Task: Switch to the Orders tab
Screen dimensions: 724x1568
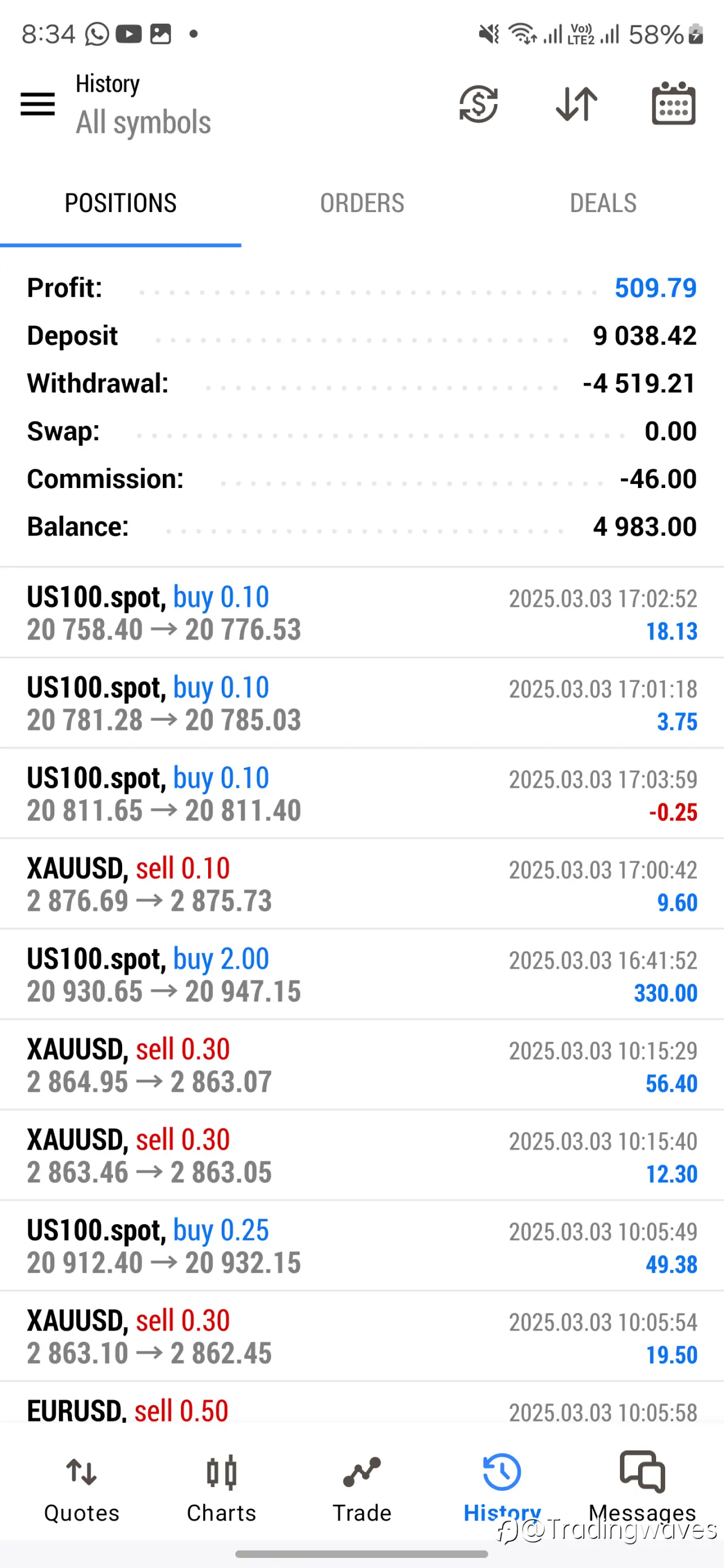Action: click(x=363, y=204)
